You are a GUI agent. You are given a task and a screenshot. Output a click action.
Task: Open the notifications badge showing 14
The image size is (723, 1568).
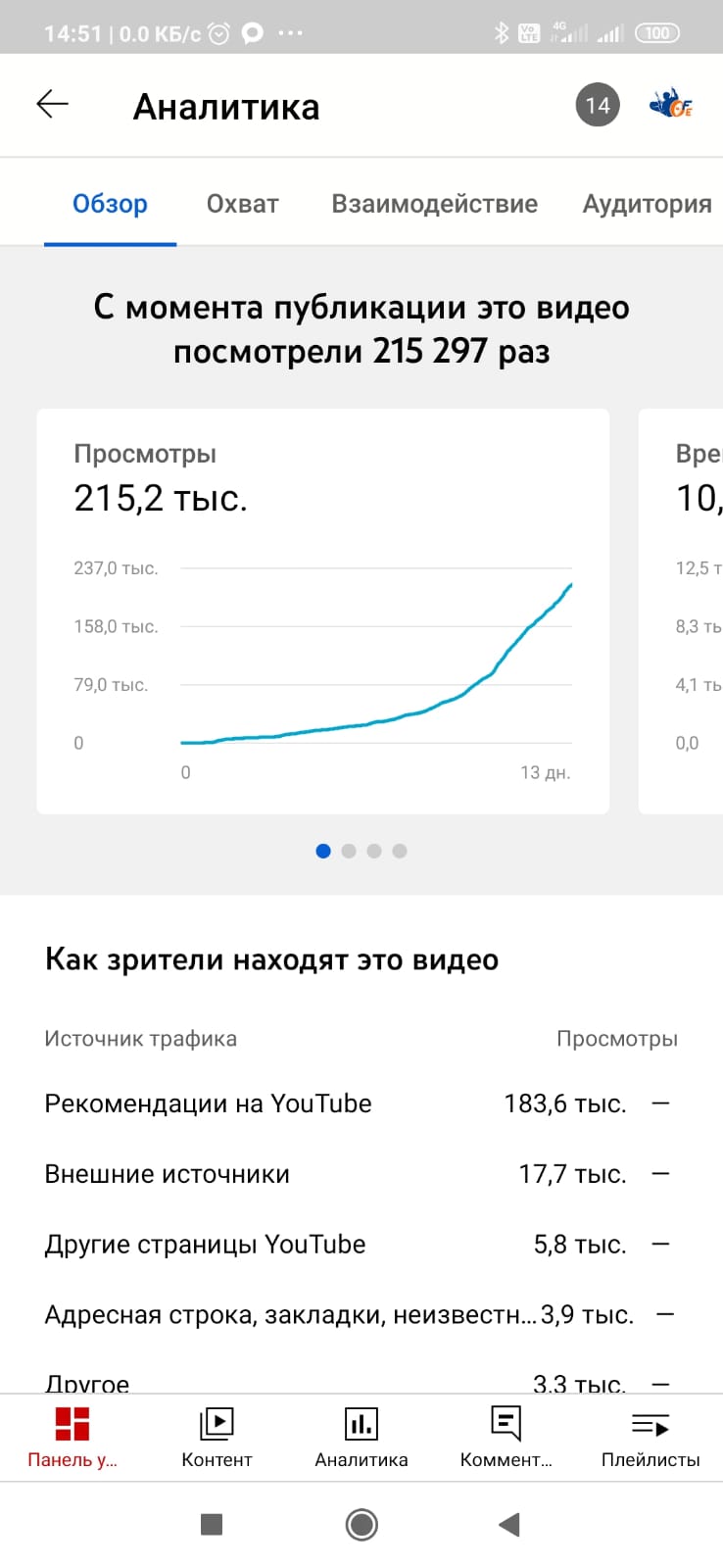click(598, 106)
